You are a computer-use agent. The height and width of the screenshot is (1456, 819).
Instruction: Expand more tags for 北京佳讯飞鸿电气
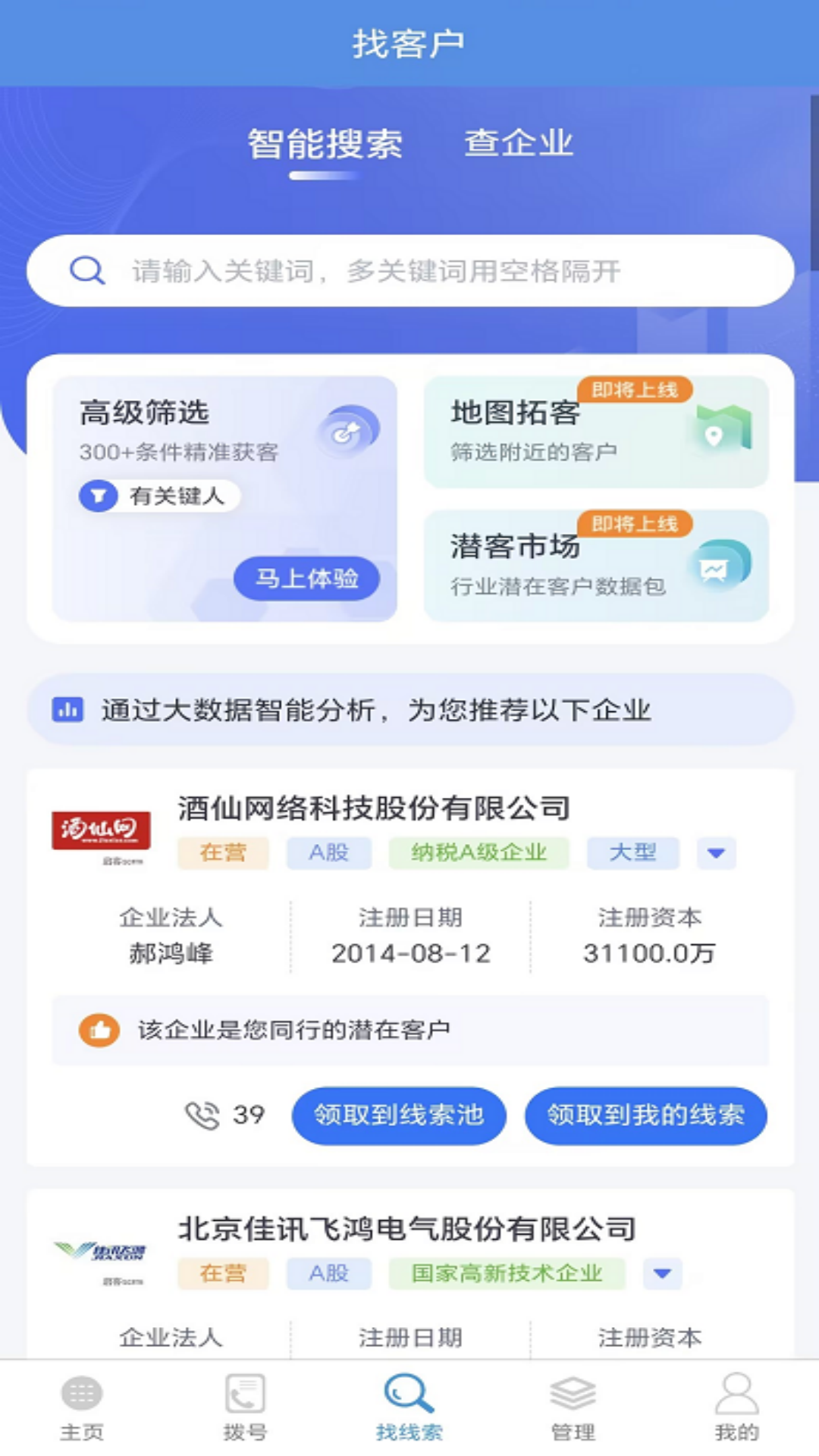pos(662,1273)
